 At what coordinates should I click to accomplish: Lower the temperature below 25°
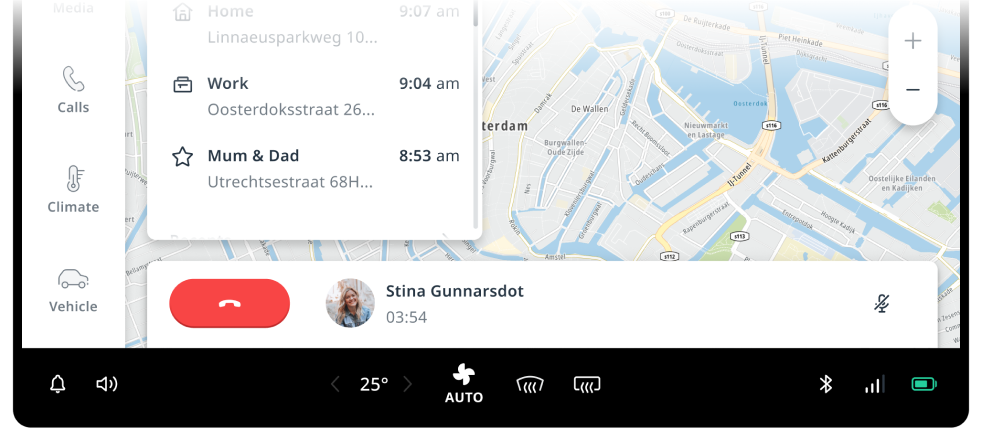click(335, 384)
